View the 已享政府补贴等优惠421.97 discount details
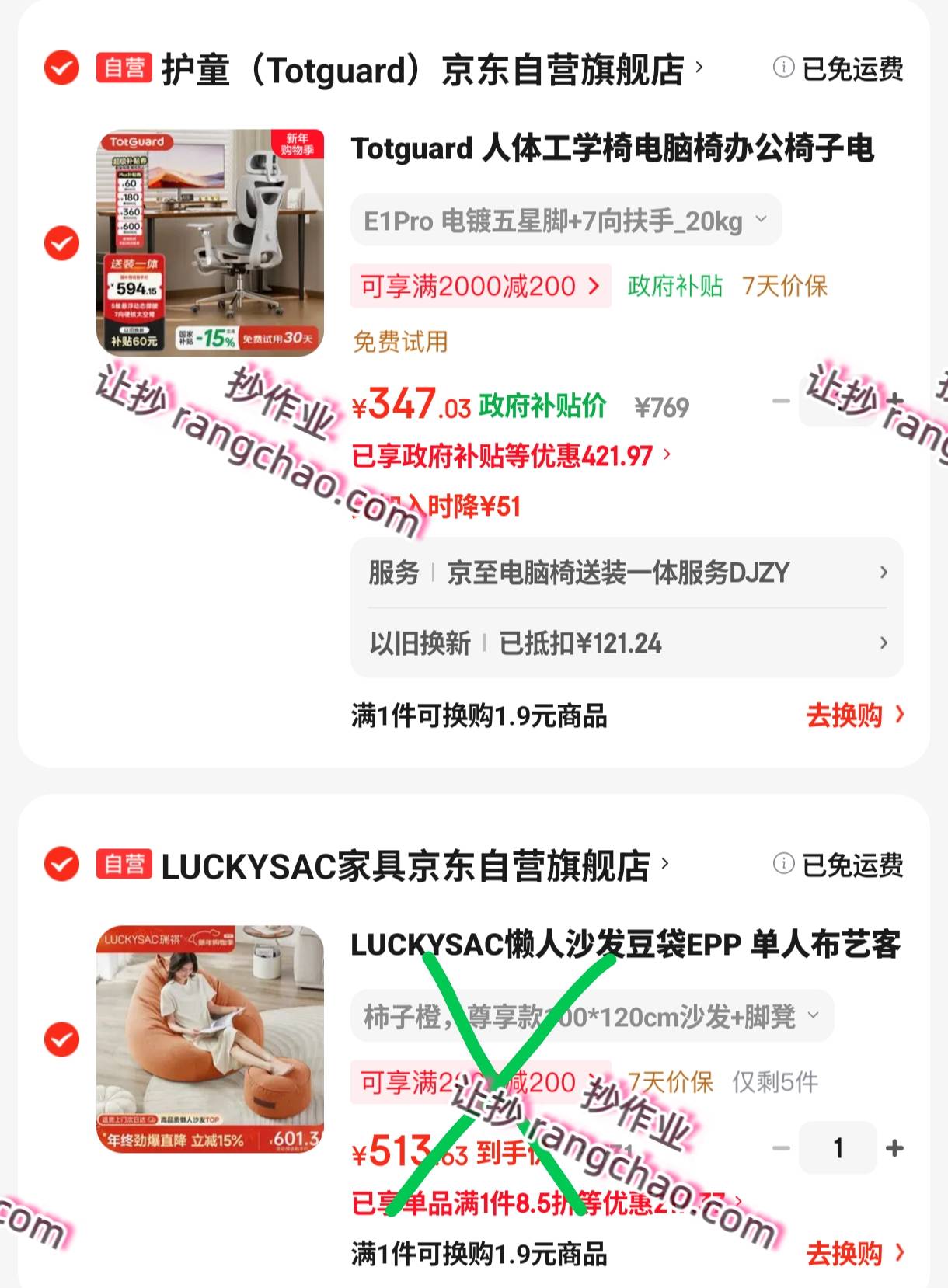Screen dimensions: 948x1288 coord(510,456)
